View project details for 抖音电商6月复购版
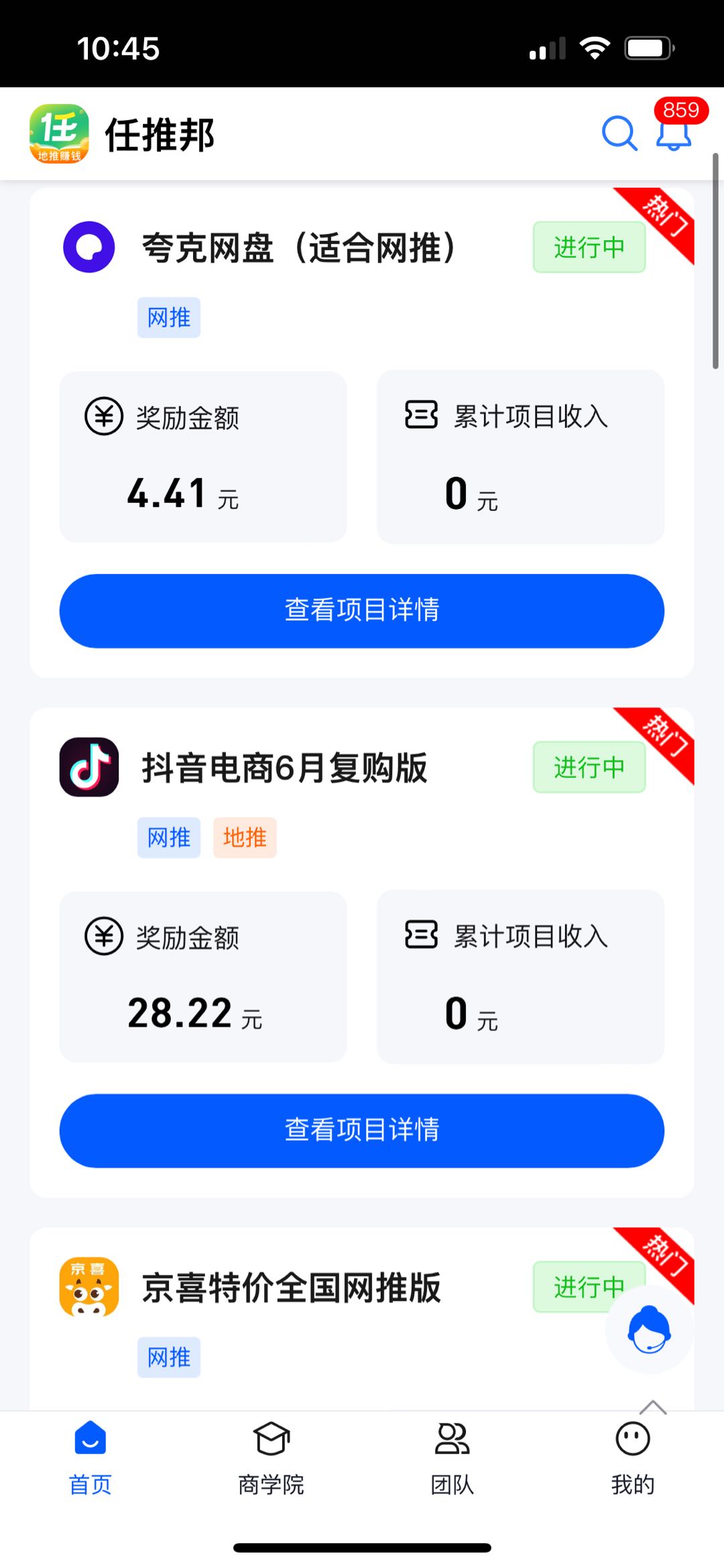Screen dimensions: 724x1568 point(362,1131)
